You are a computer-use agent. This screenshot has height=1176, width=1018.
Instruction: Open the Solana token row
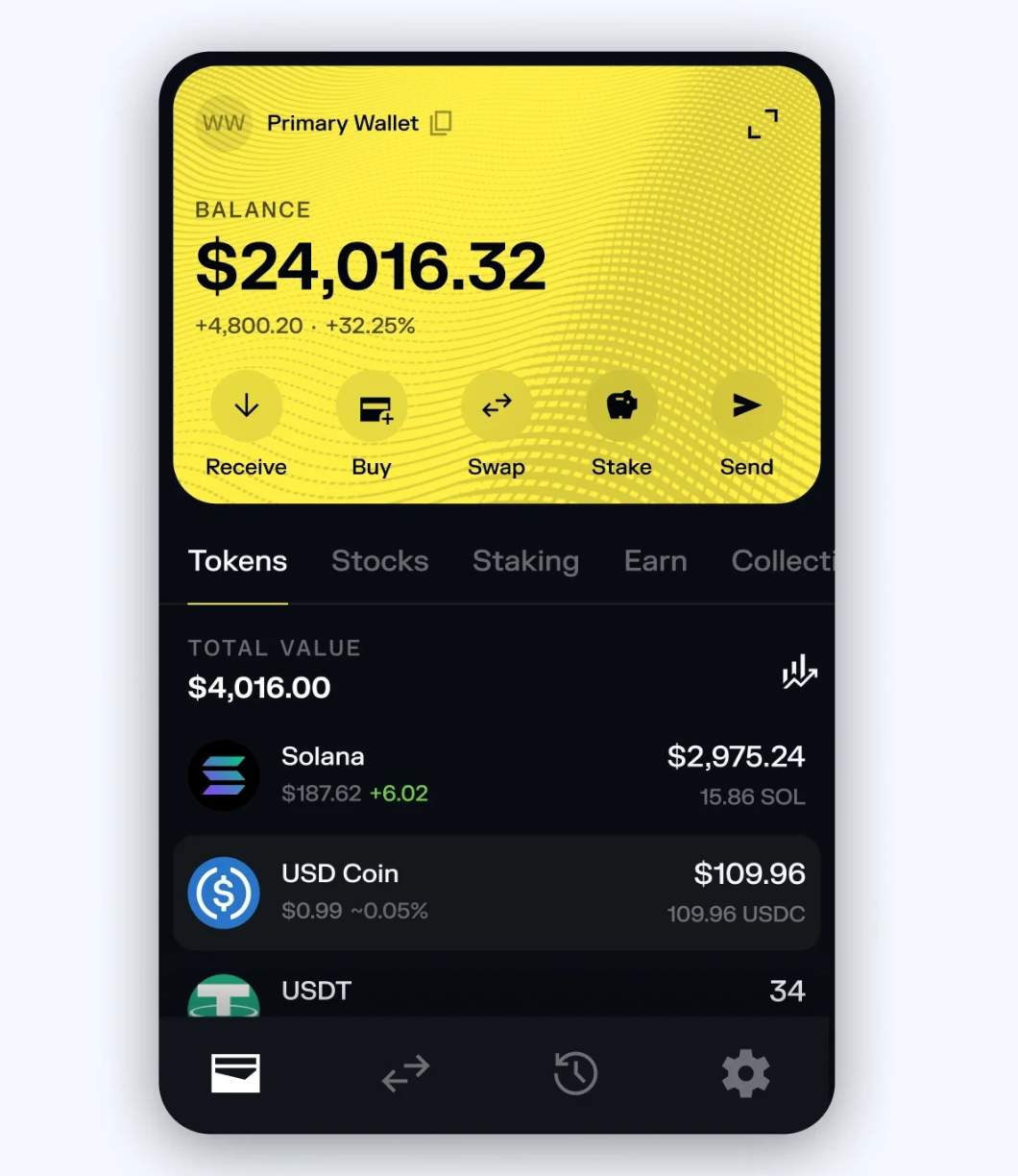pyautogui.click(x=496, y=775)
